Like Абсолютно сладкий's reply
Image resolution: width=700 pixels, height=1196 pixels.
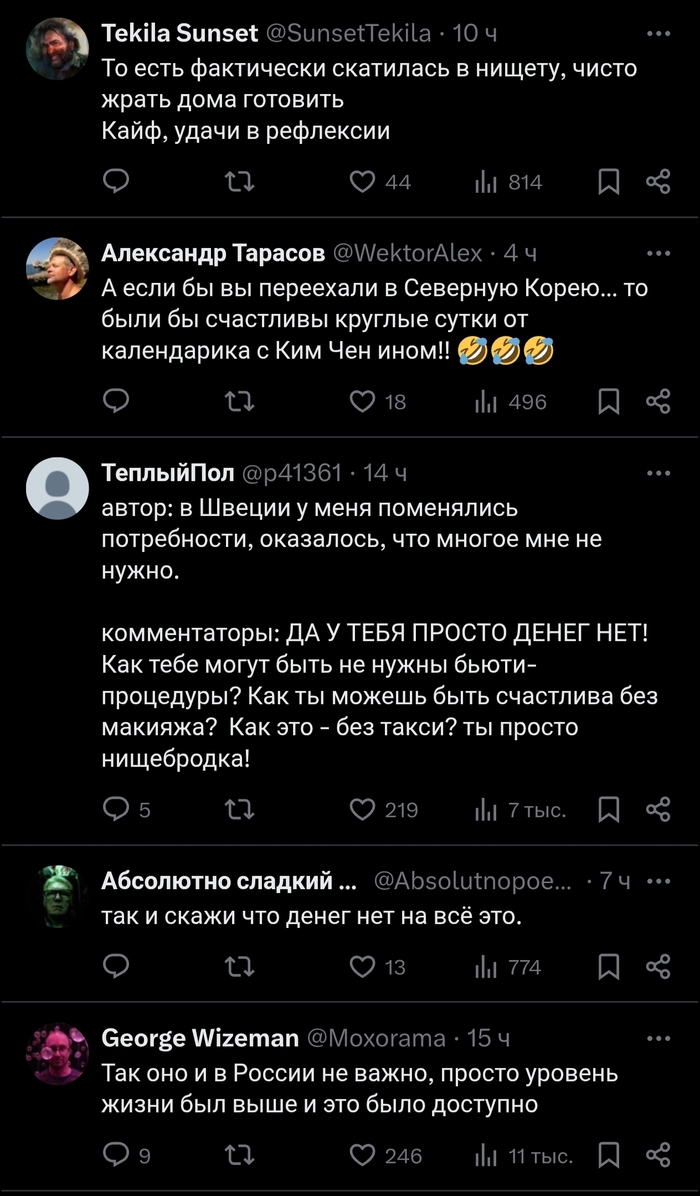click(x=362, y=966)
